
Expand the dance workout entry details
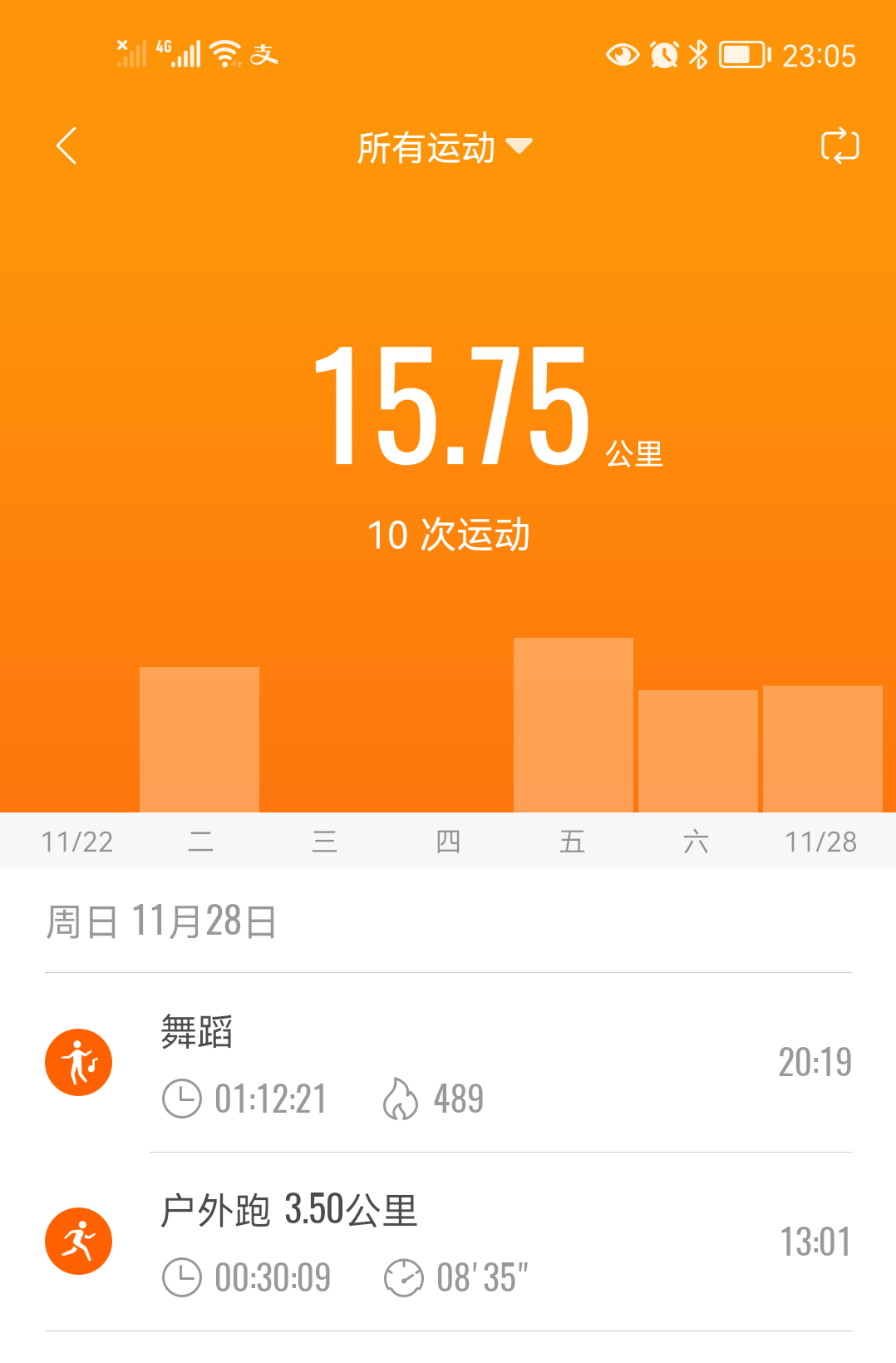tap(499, 1062)
